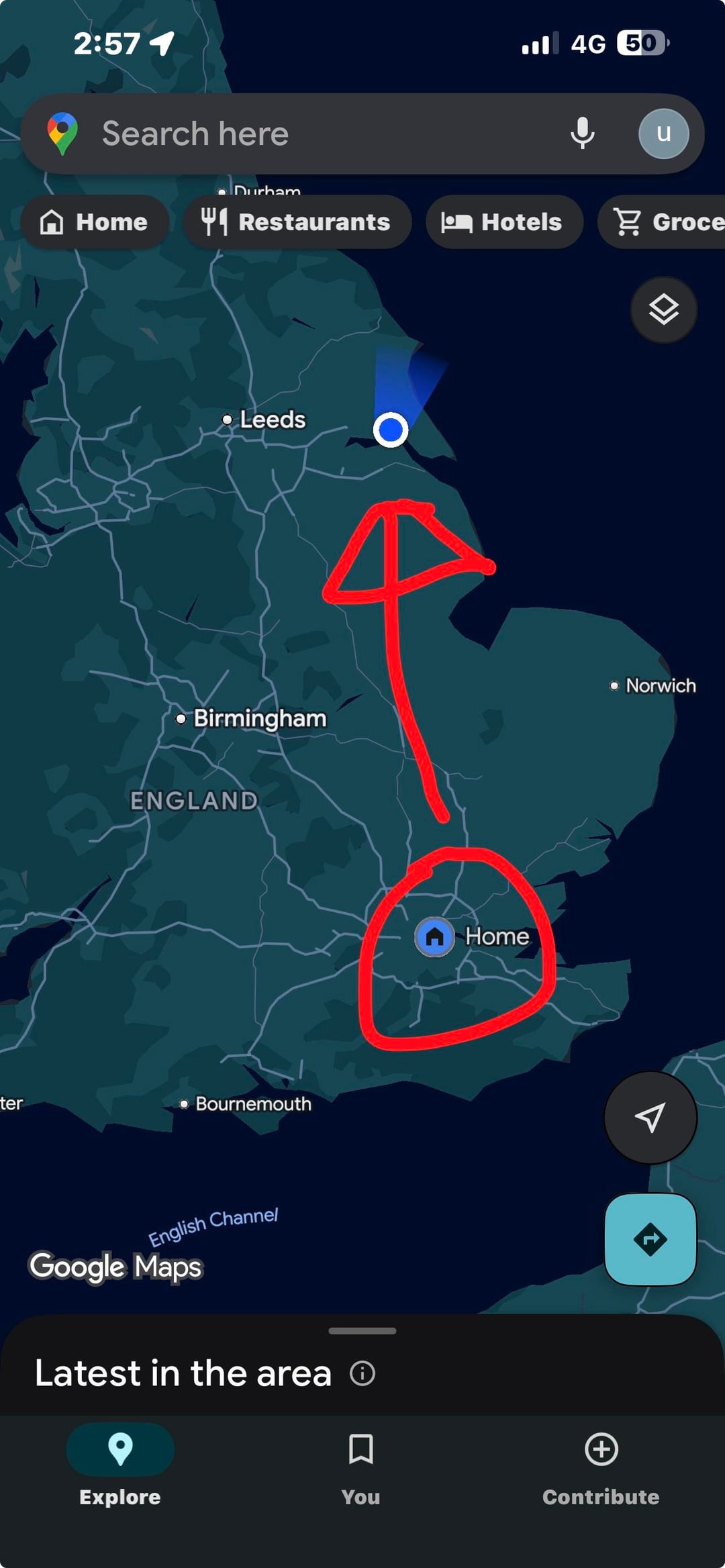This screenshot has width=725, height=1568.
Task: Start voice search with the microphone
Action: coord(582,134)
